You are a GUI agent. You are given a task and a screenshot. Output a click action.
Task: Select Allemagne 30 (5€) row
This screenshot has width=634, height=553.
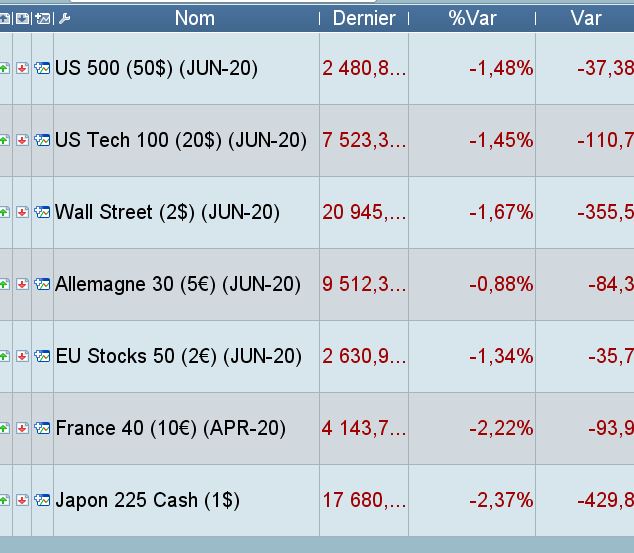[x=177, y=284]
